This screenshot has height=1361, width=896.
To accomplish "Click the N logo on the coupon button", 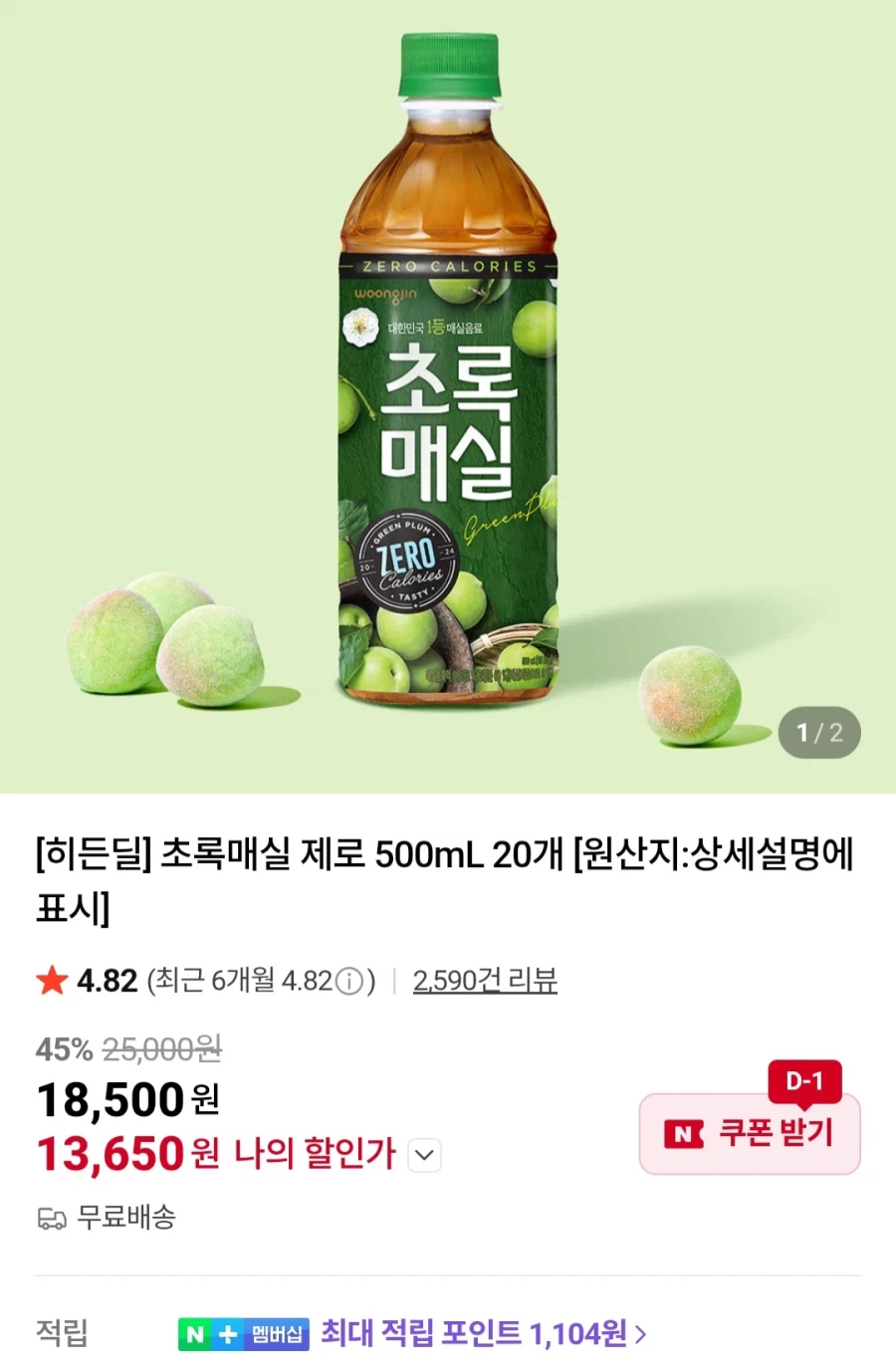I will [686, 1134].
